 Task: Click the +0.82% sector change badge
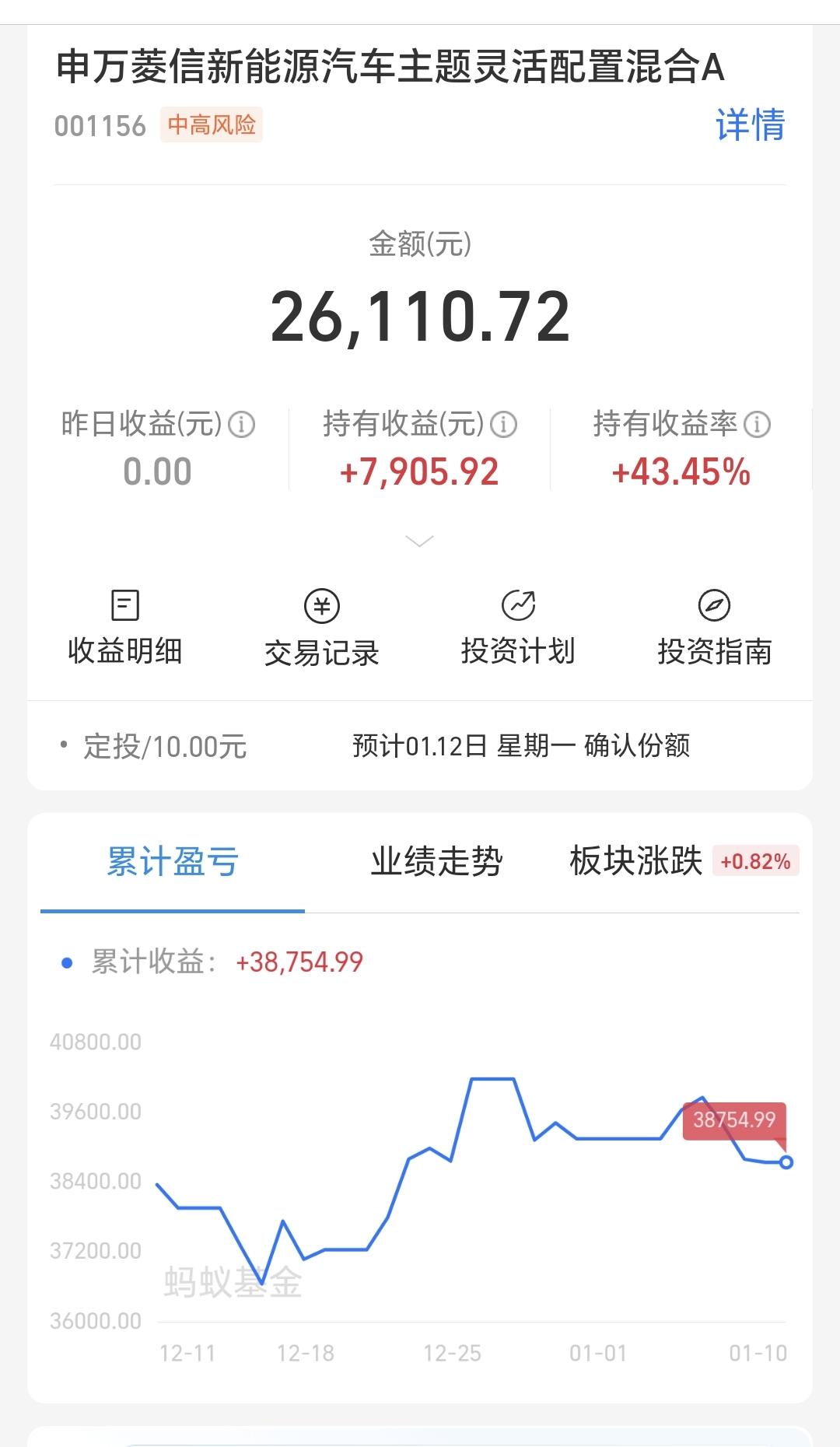[755, 861]
